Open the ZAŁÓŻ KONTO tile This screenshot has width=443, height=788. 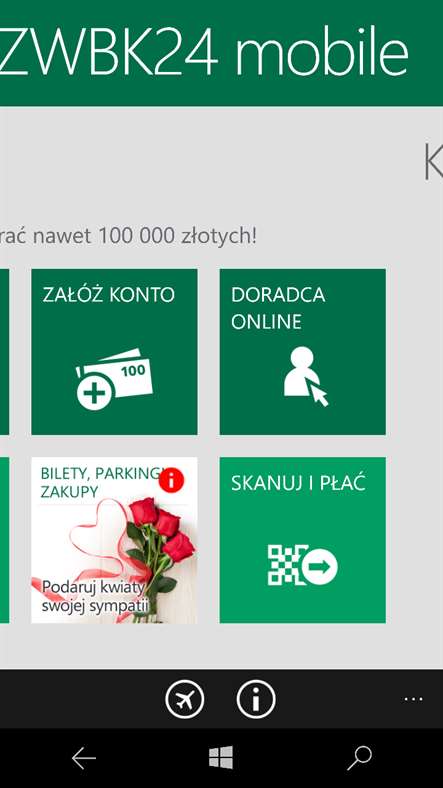tap(115, 352)
